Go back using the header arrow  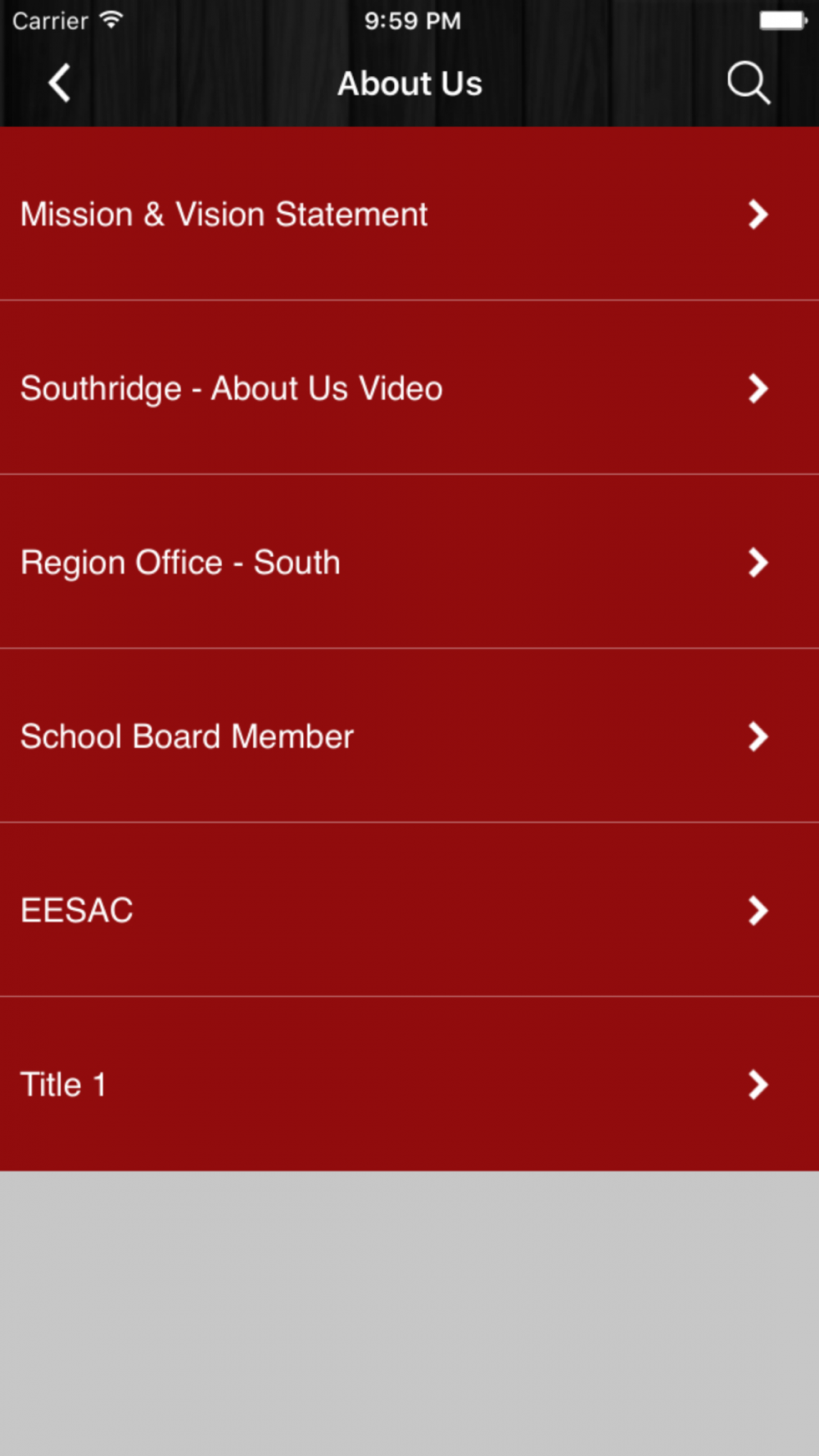(59, 83)
